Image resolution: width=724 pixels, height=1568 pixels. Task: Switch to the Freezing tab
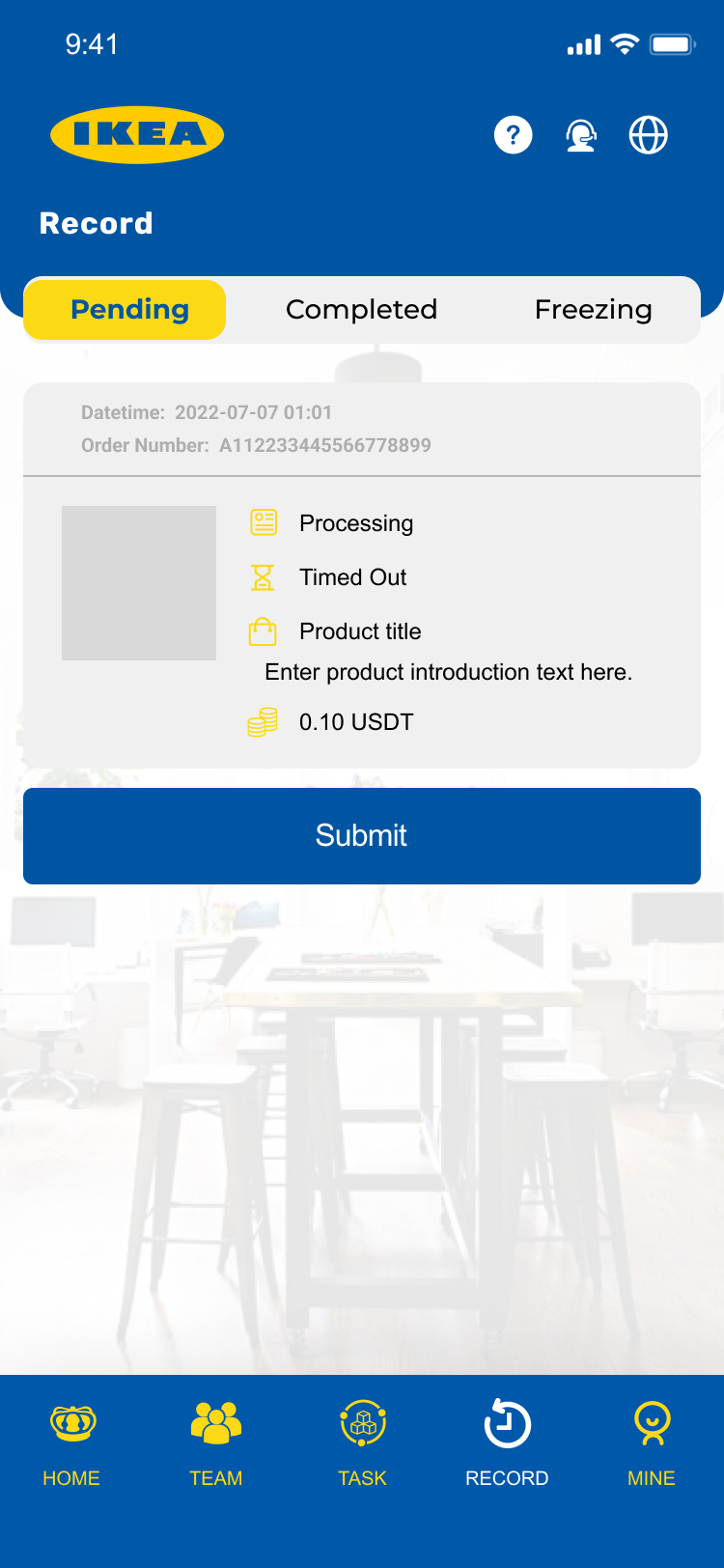pyautogui.click(x=593, y=310)
